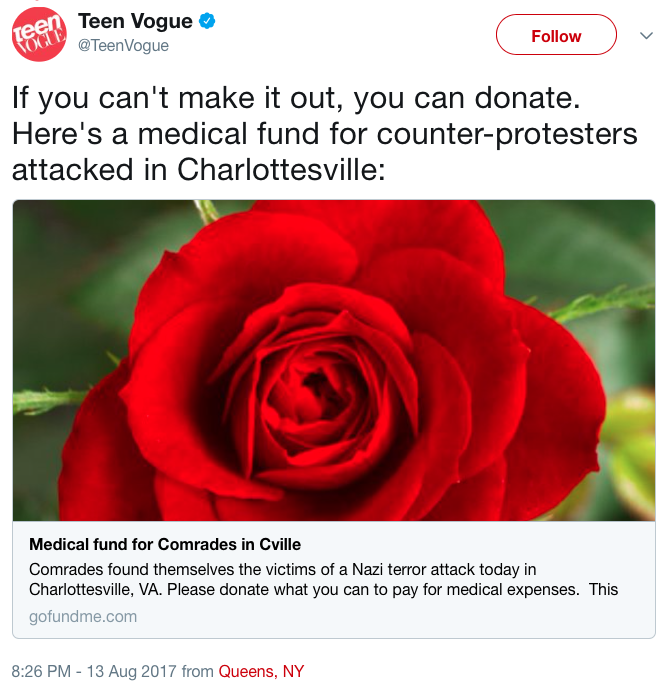Open the Queens, NY location link

click(261, 671)
